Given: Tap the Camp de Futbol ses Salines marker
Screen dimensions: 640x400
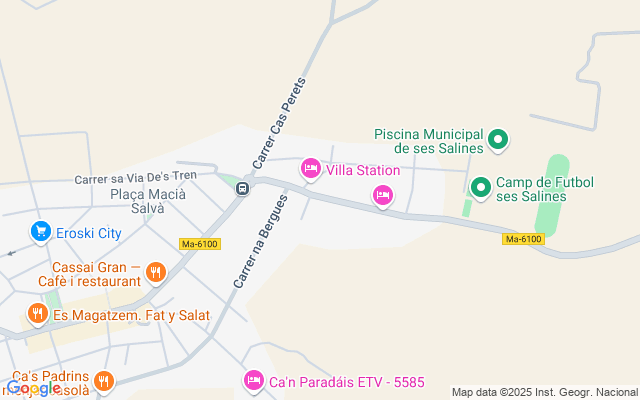Looking at the screenshot, I should [x=481, y=187].
